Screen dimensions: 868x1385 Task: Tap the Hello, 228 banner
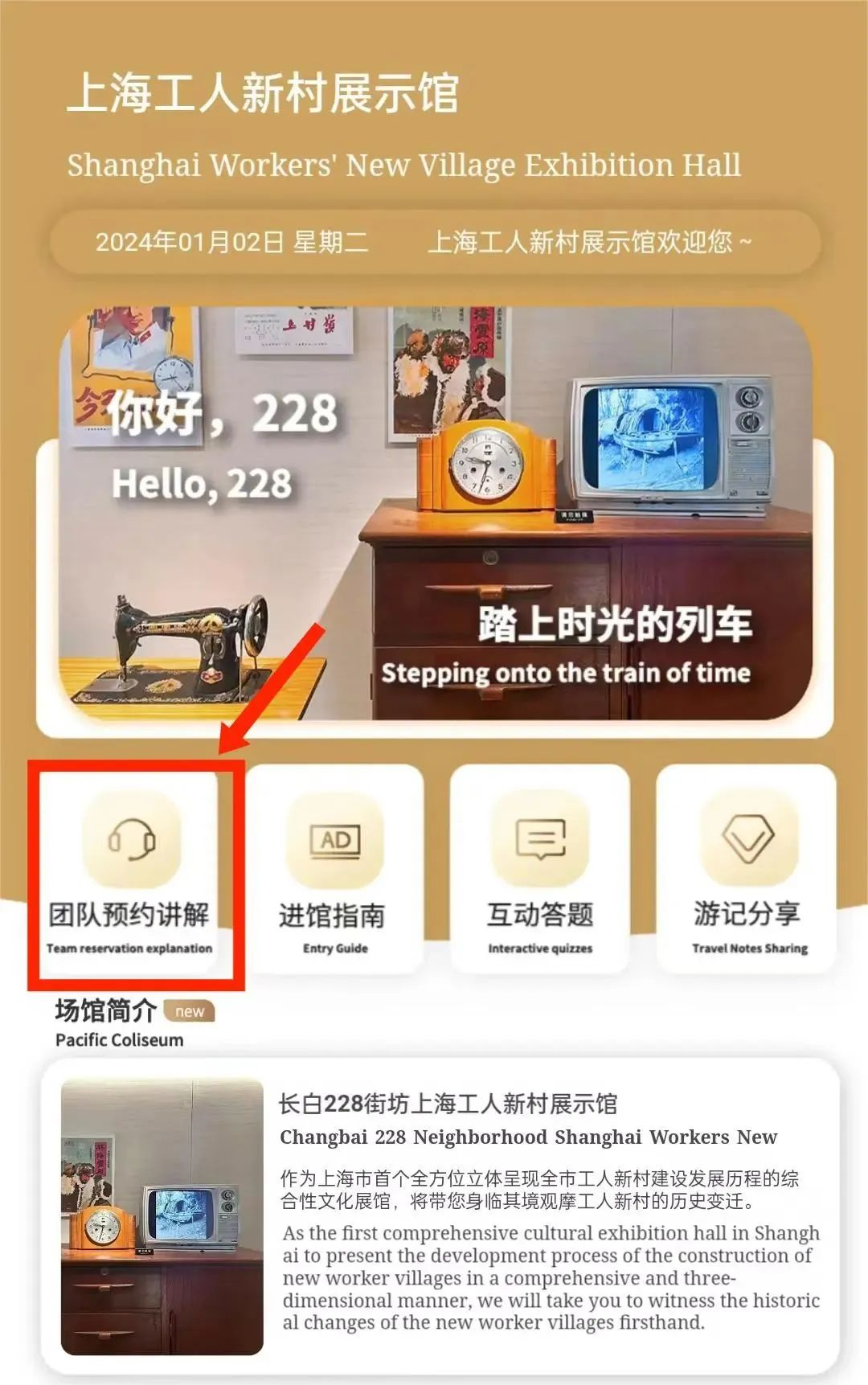pos(434,514)
